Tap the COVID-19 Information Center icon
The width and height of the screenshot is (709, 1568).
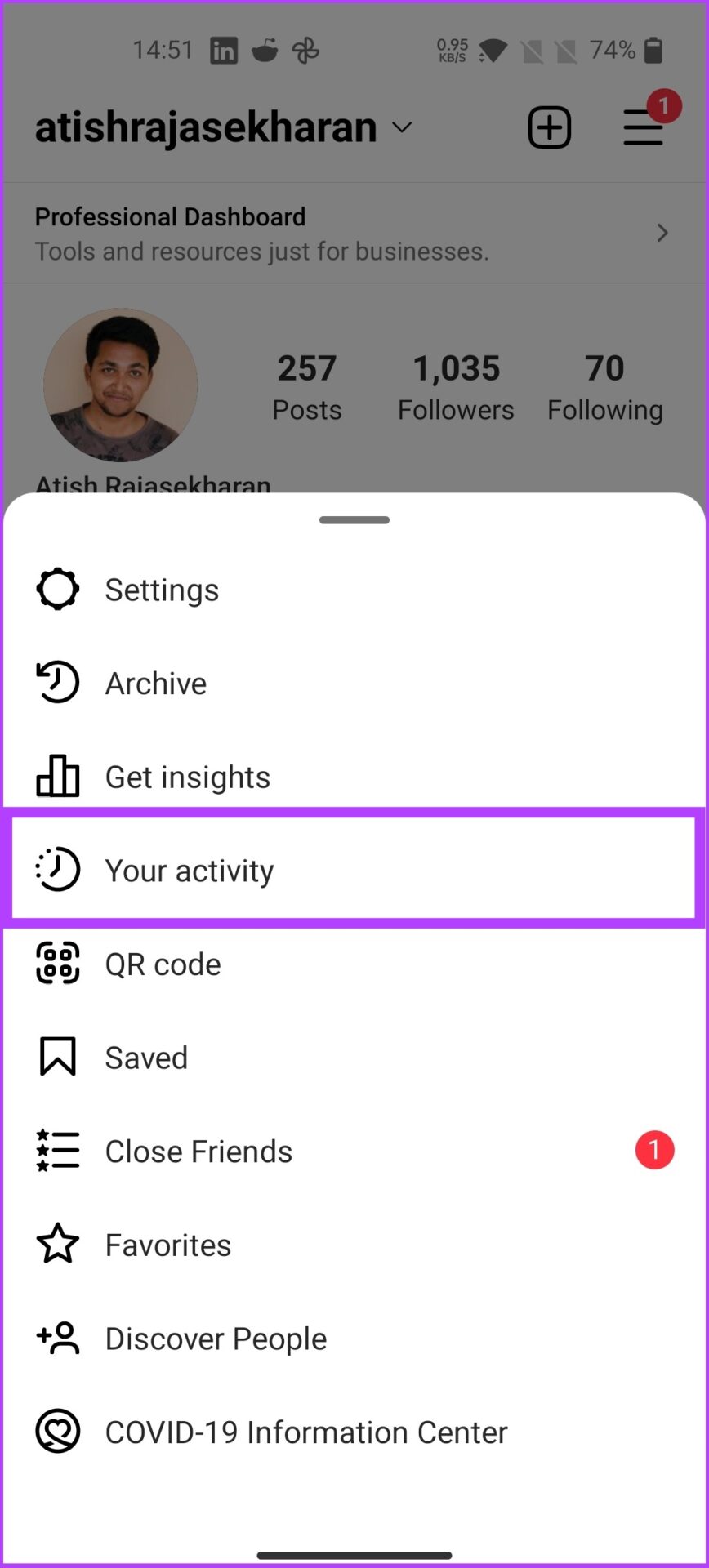57,1431
